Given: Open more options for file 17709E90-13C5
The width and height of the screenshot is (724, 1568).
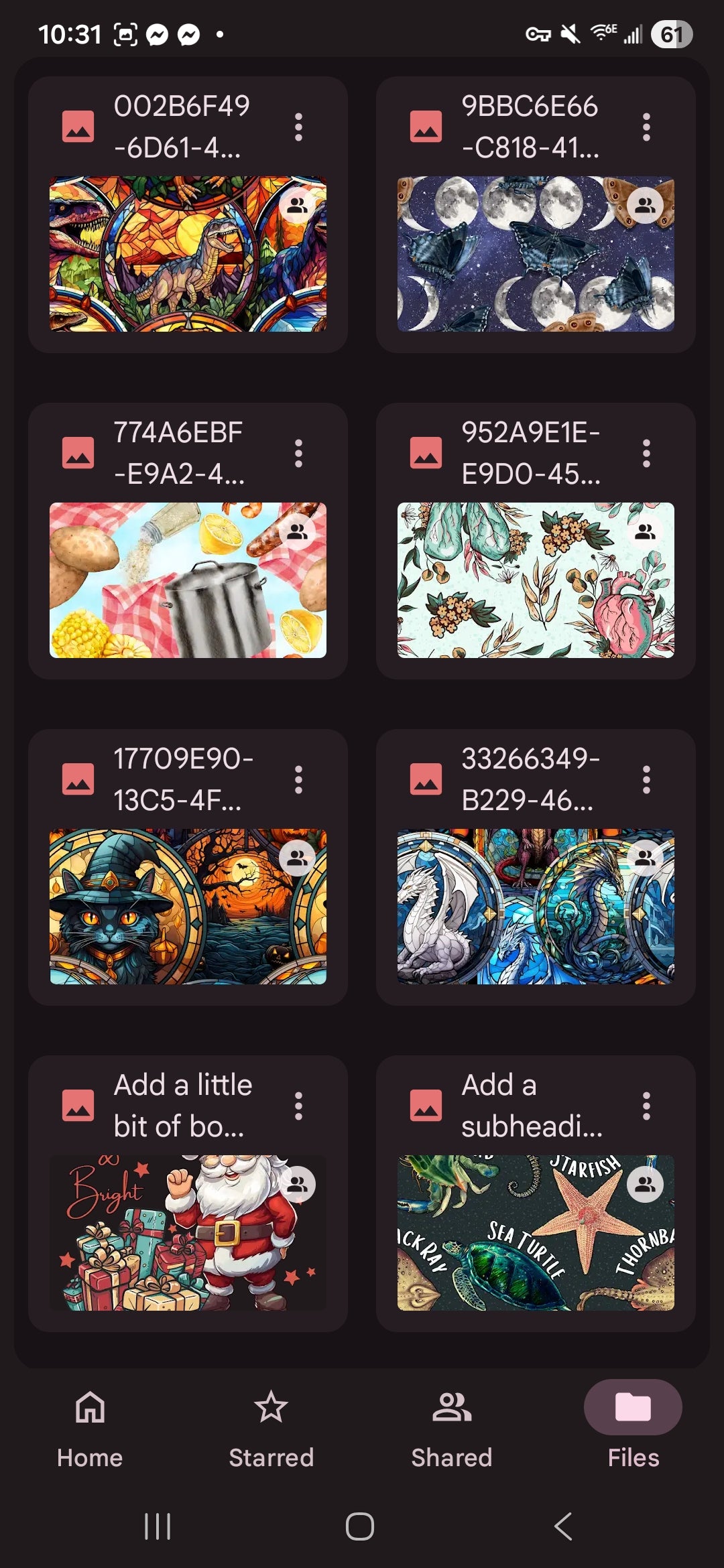Looking at the screenshot, I should coord(298,779).
